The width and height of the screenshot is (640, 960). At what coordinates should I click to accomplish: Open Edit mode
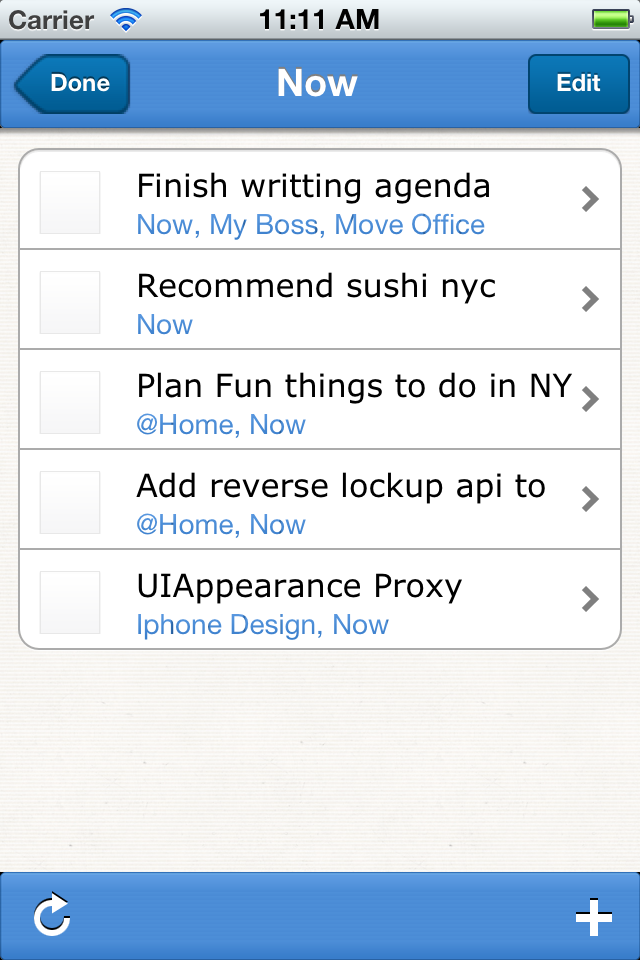pos(579,84)
